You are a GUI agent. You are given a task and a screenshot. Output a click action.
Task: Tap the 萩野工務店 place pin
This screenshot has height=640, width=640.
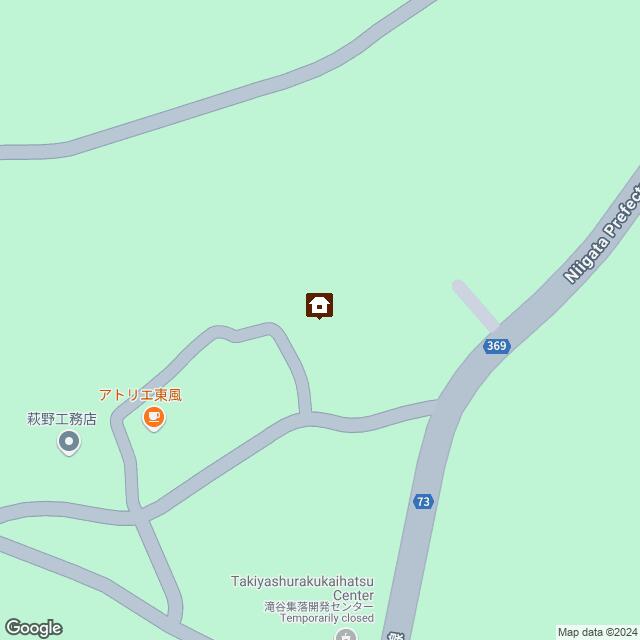(69, 441)
